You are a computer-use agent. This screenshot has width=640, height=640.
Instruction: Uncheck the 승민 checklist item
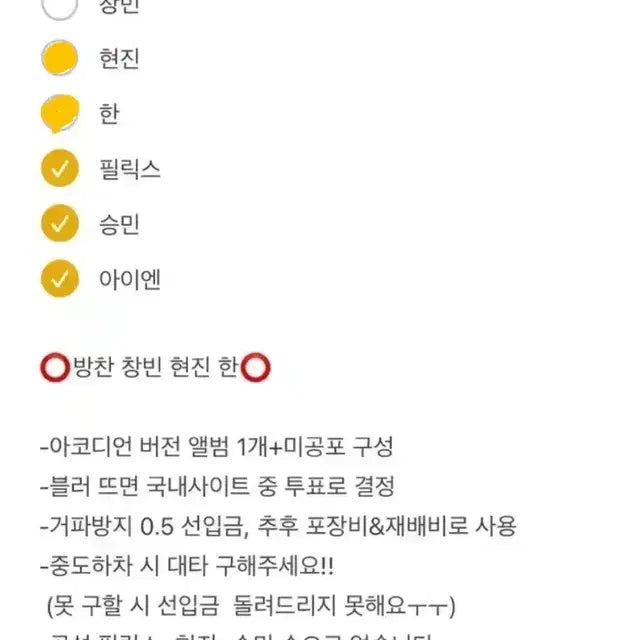click(61, 224)
